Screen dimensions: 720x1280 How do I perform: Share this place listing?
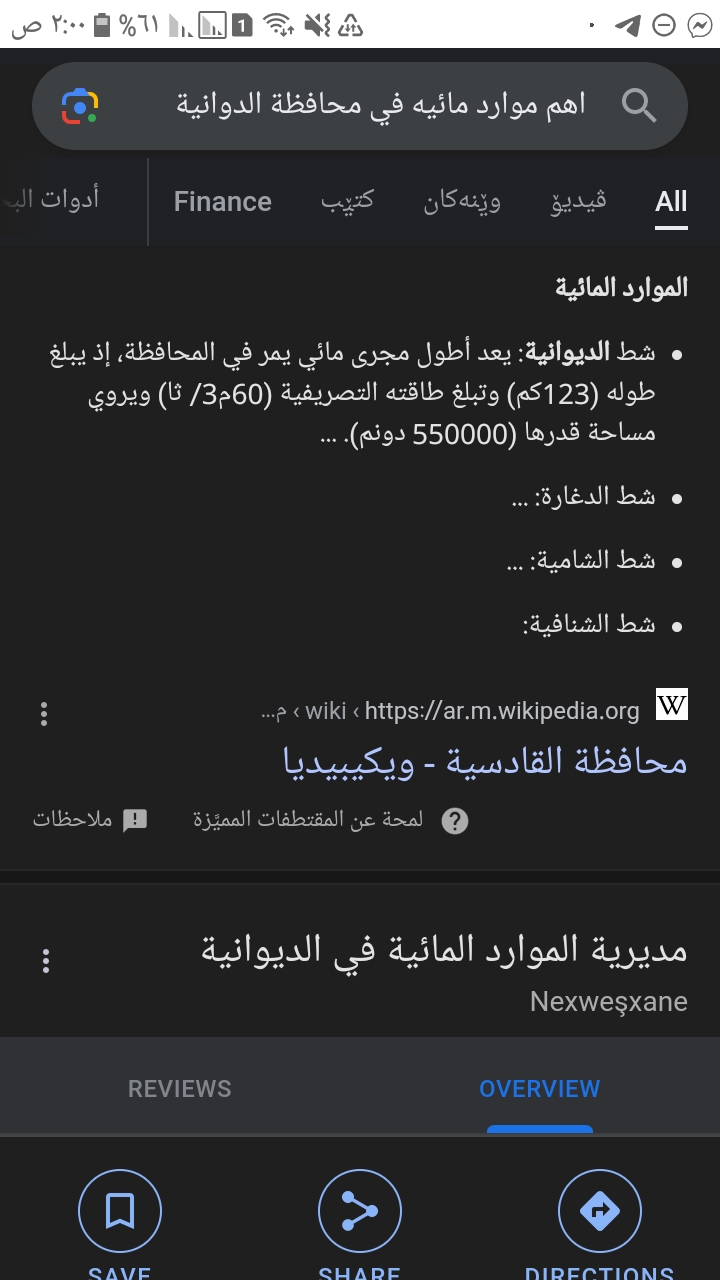359,1212
